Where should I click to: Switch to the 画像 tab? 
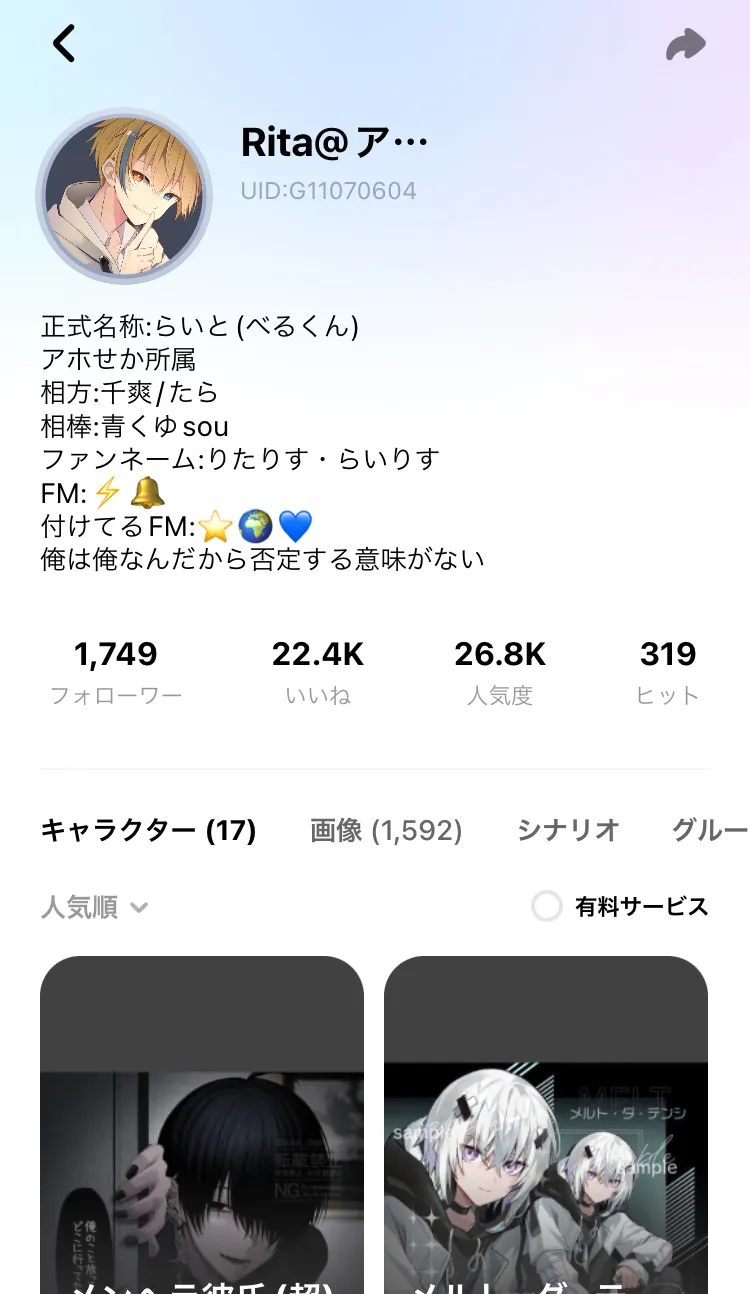pyautogui.click(x=386, y=830)
